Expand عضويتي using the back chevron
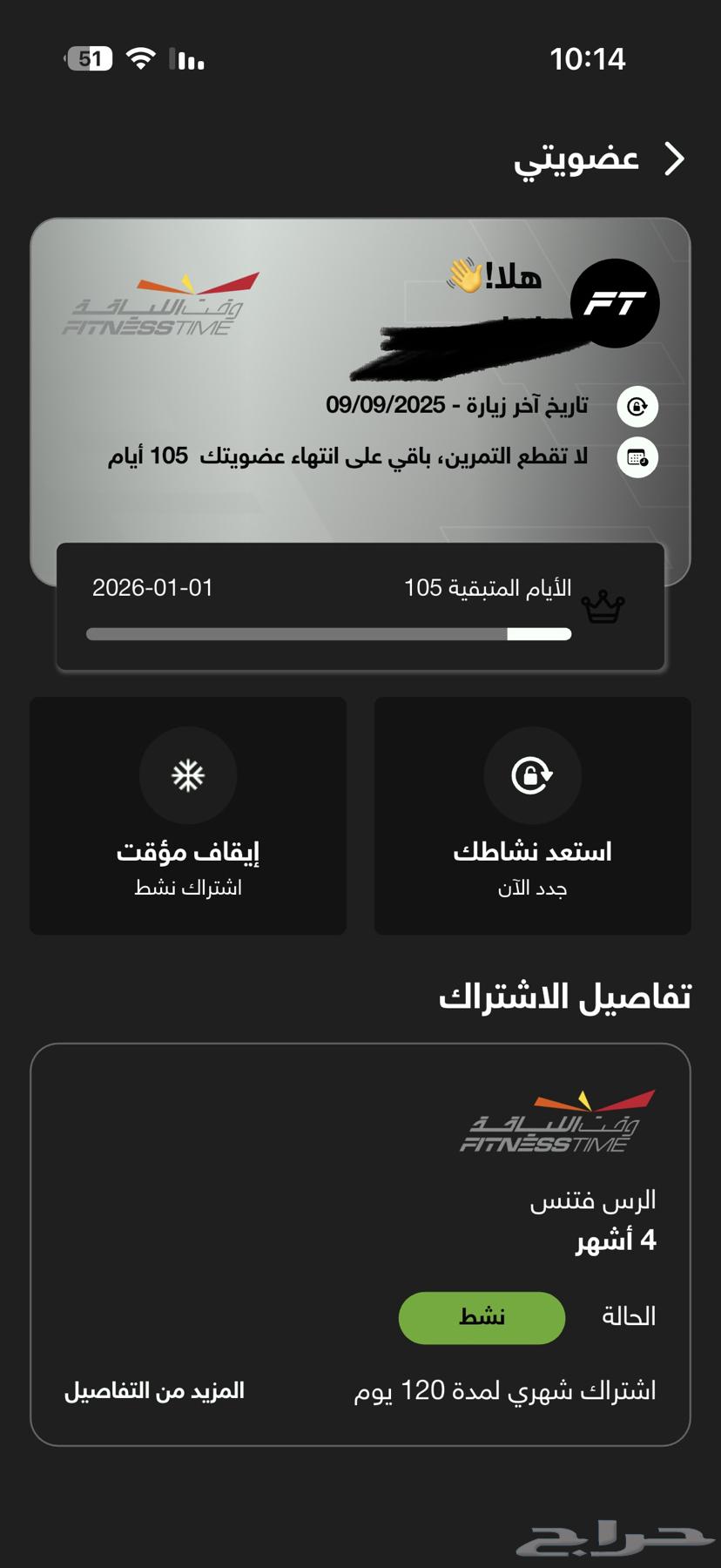Image resolution: width=721 pixels, height=1568 pixels. [x=676, y=159]
